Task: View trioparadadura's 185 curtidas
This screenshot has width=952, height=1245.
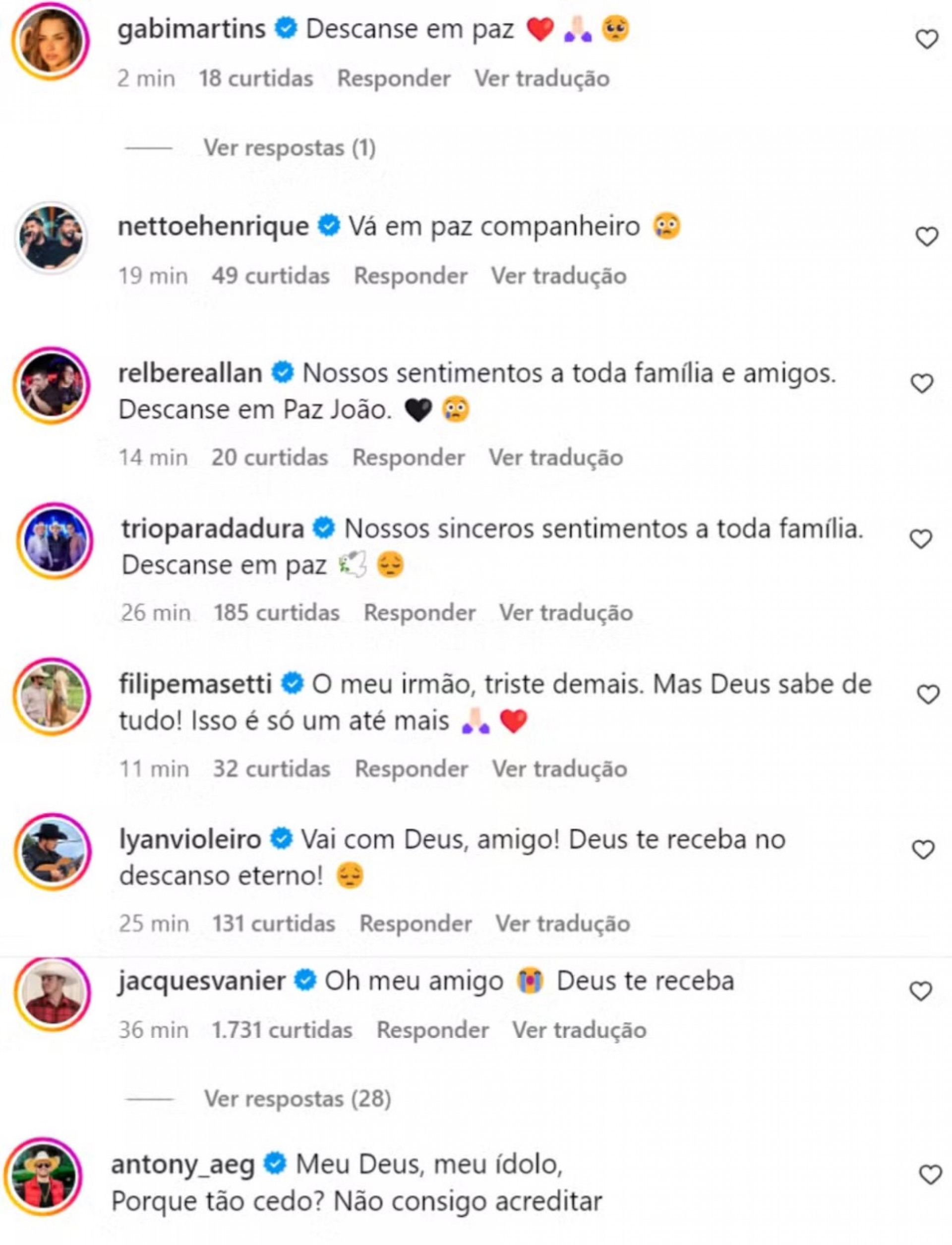Action: click(x=276, y=612)
